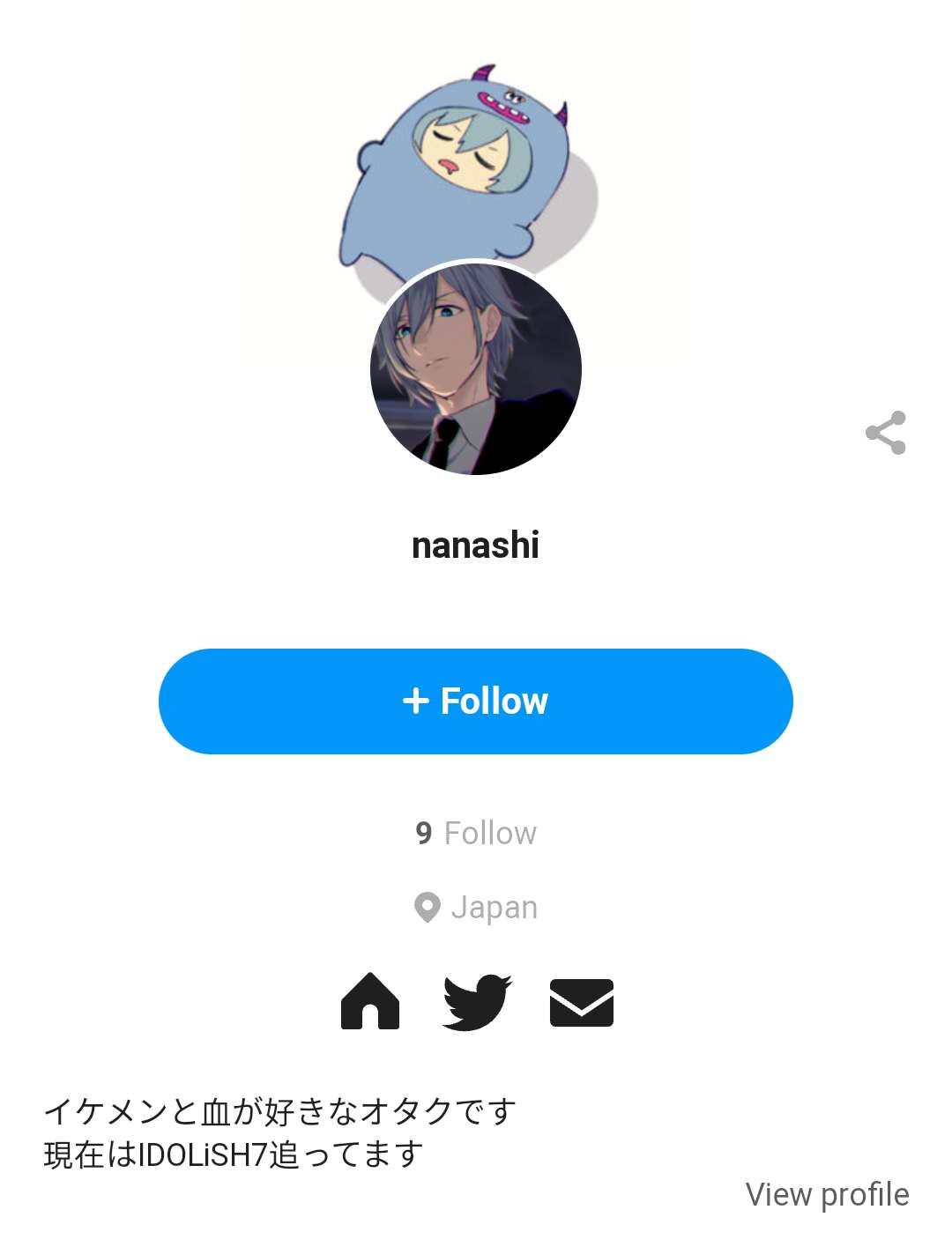Follow the user nanashi

475,701
